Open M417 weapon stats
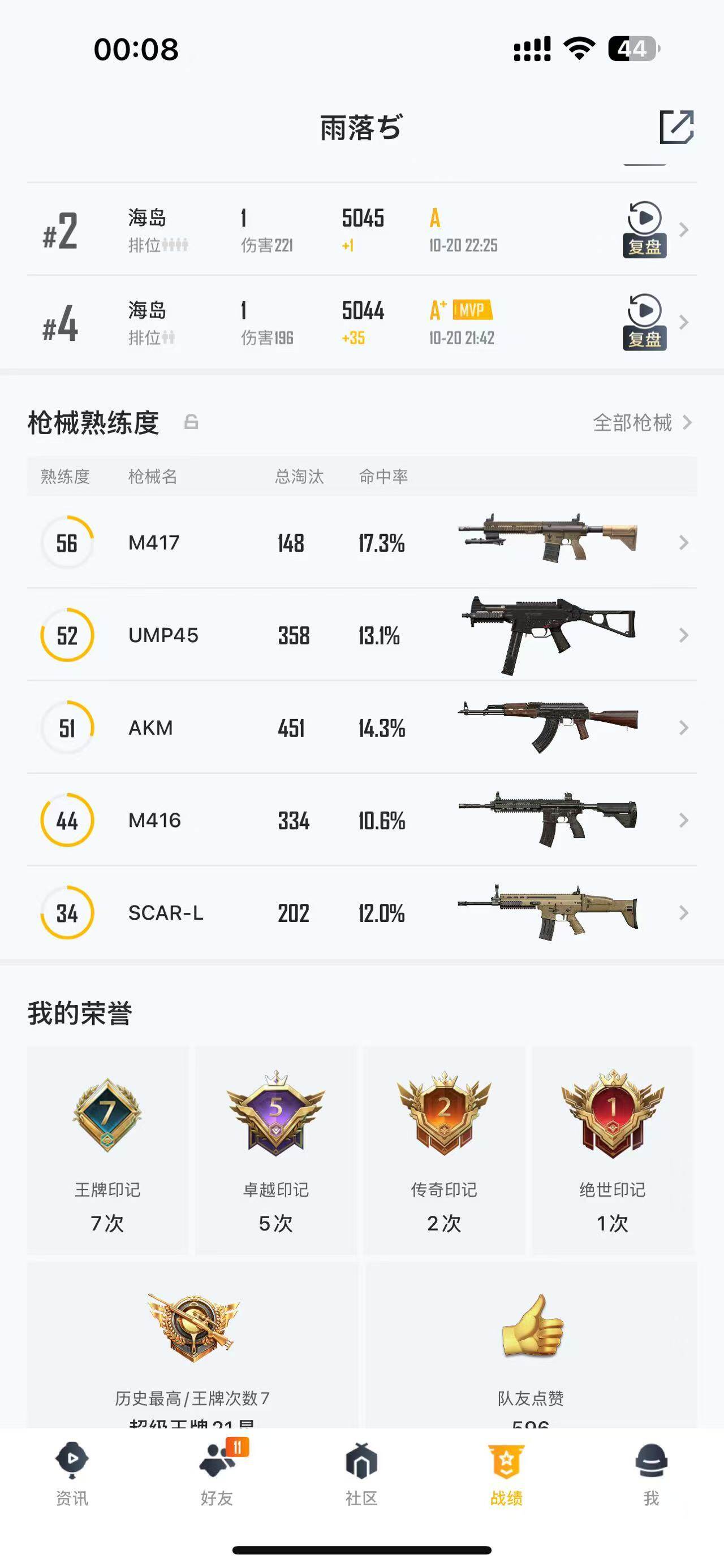 tap(361, 542)
